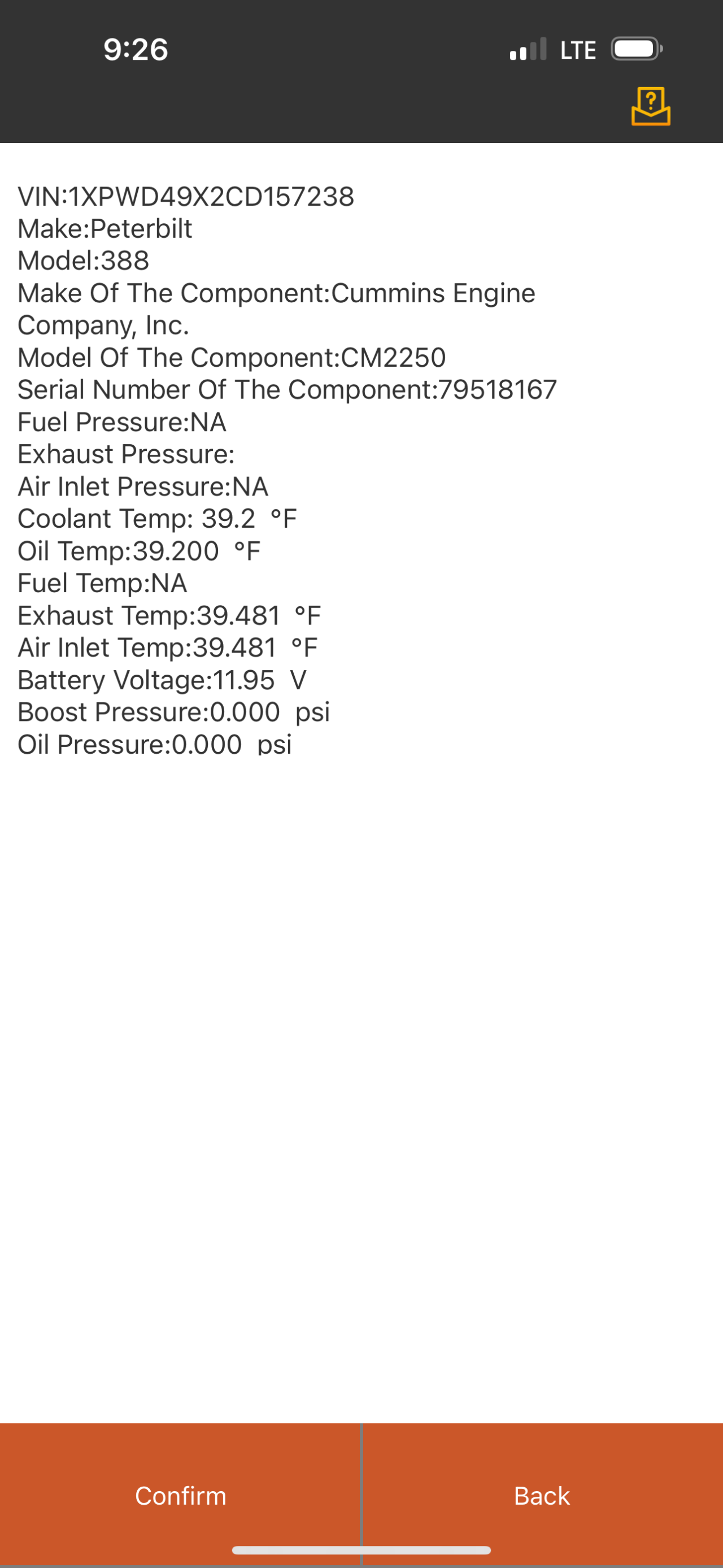This screenshot has width=723, height=1568.
Task: Open the help feedback icon
Action: coord(650,107)
